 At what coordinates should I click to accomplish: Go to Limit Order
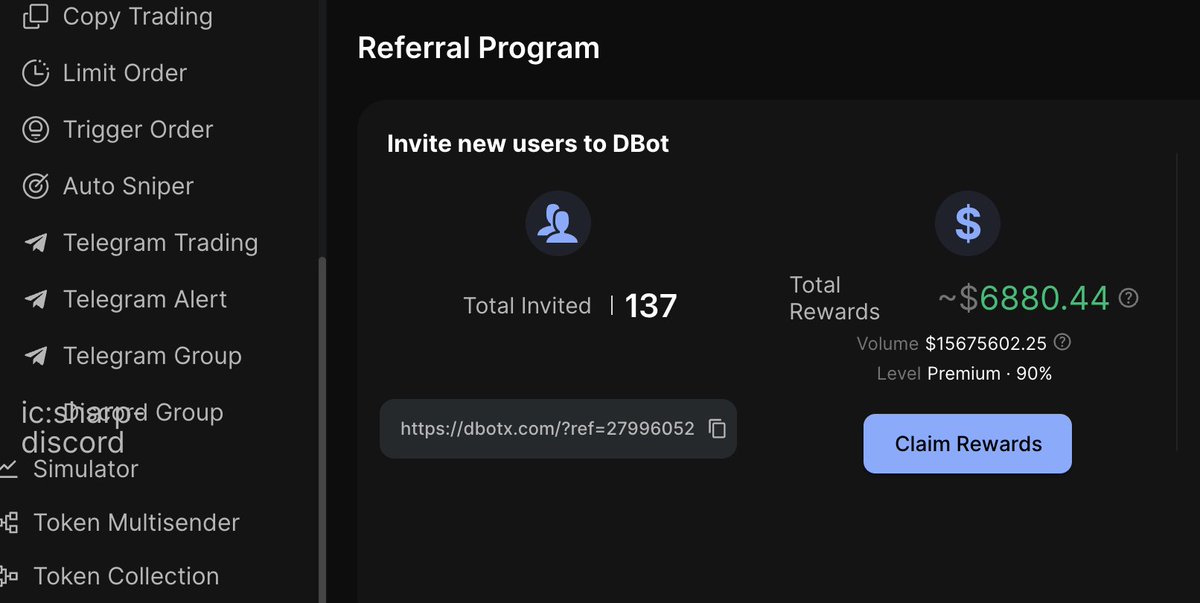[x=124, y=73]
